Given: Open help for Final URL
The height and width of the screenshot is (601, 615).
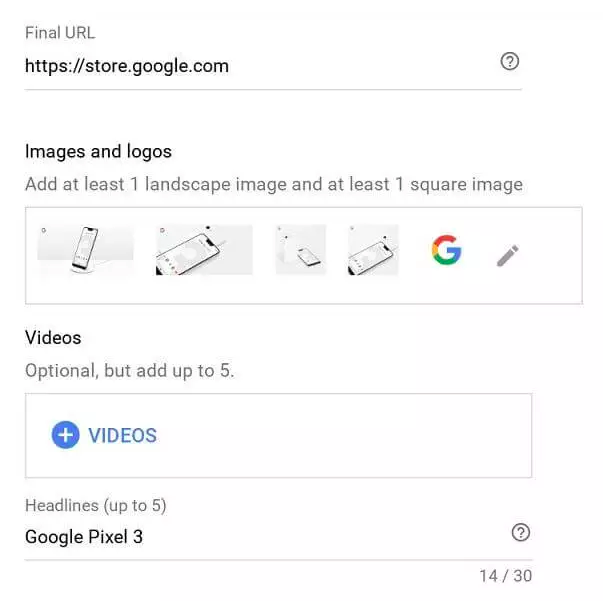Looking at the screenshot, I should (510, 62).
